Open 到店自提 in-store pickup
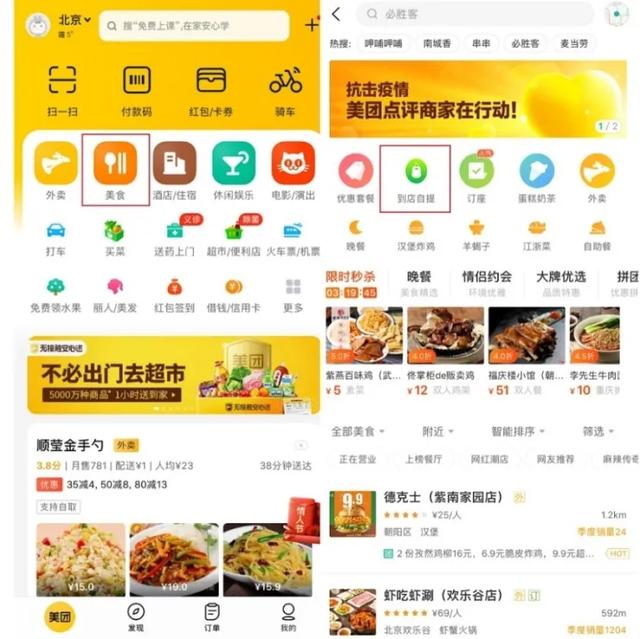640x639 pixels. point(414,178)
